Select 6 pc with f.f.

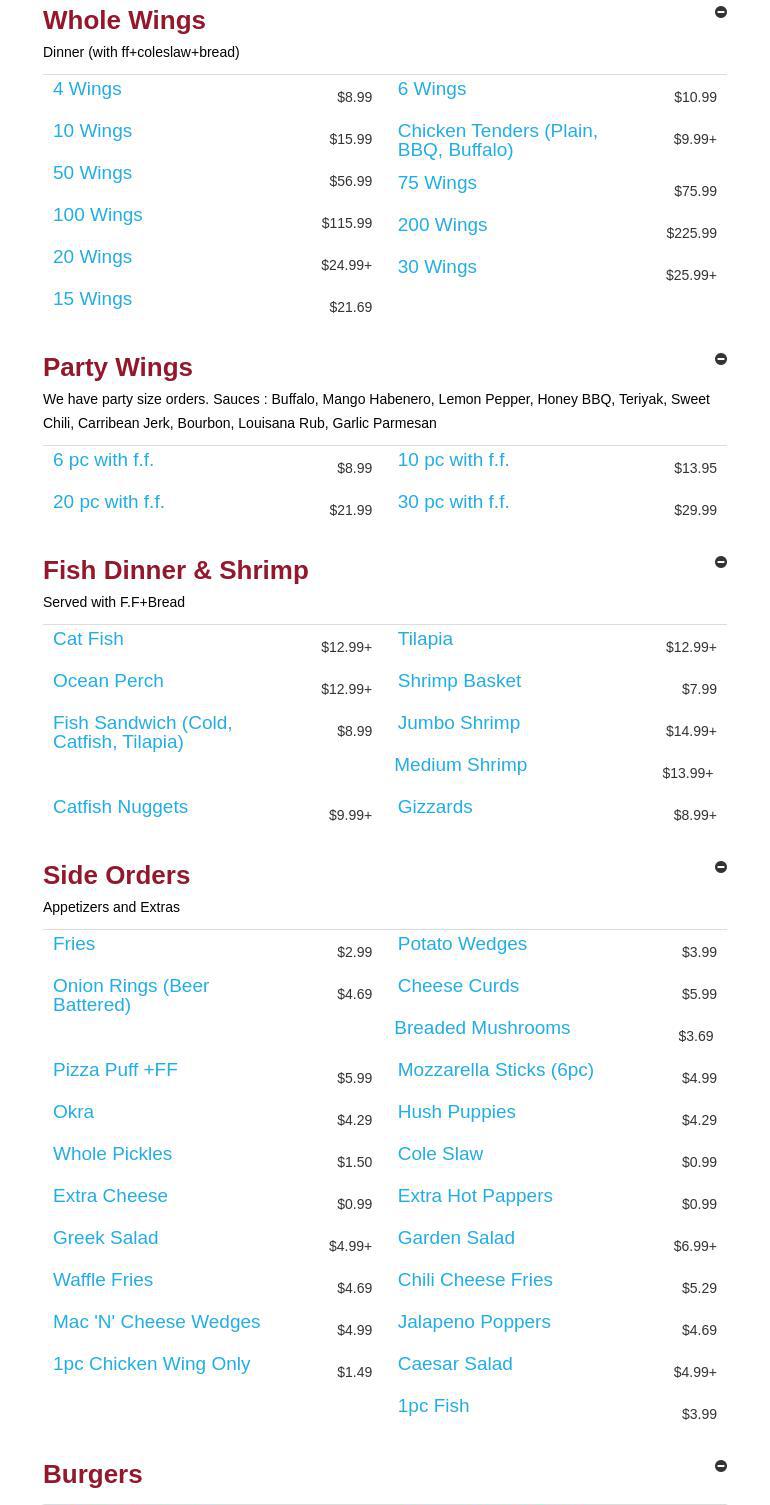tap(103, 460)
